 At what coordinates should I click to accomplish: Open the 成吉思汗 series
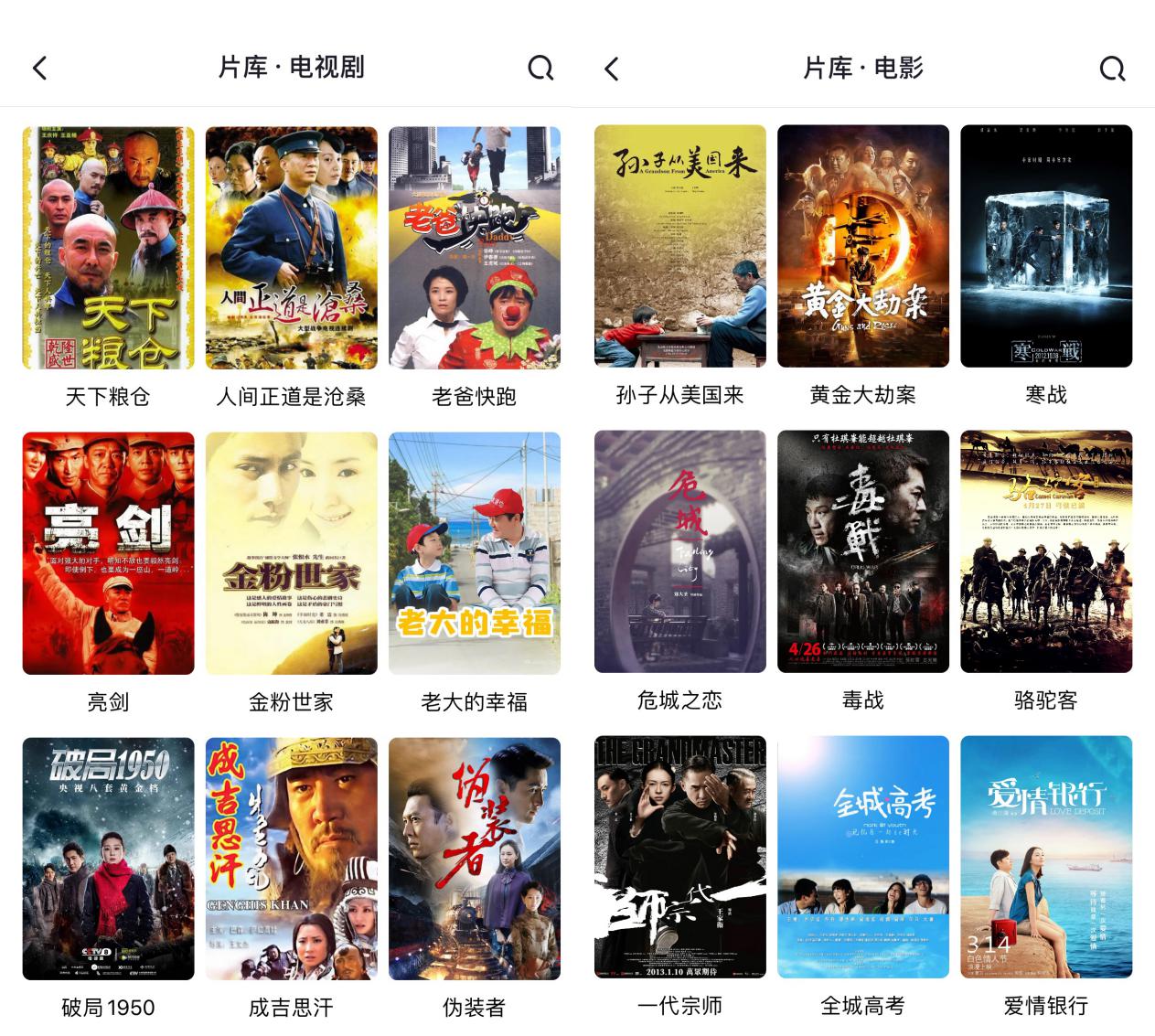pyautogui.click(x=291, y=859)
